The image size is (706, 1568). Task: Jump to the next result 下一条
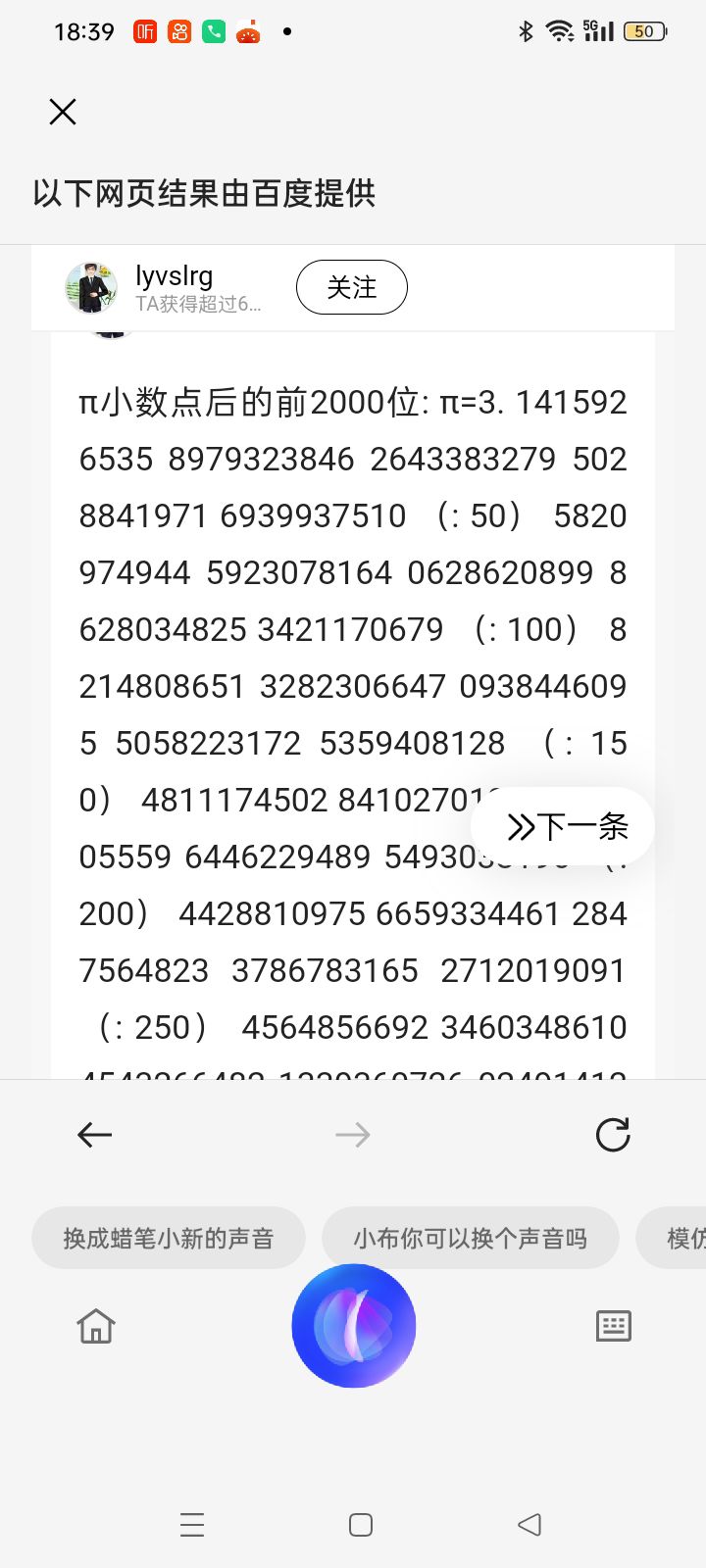[563, 826]
